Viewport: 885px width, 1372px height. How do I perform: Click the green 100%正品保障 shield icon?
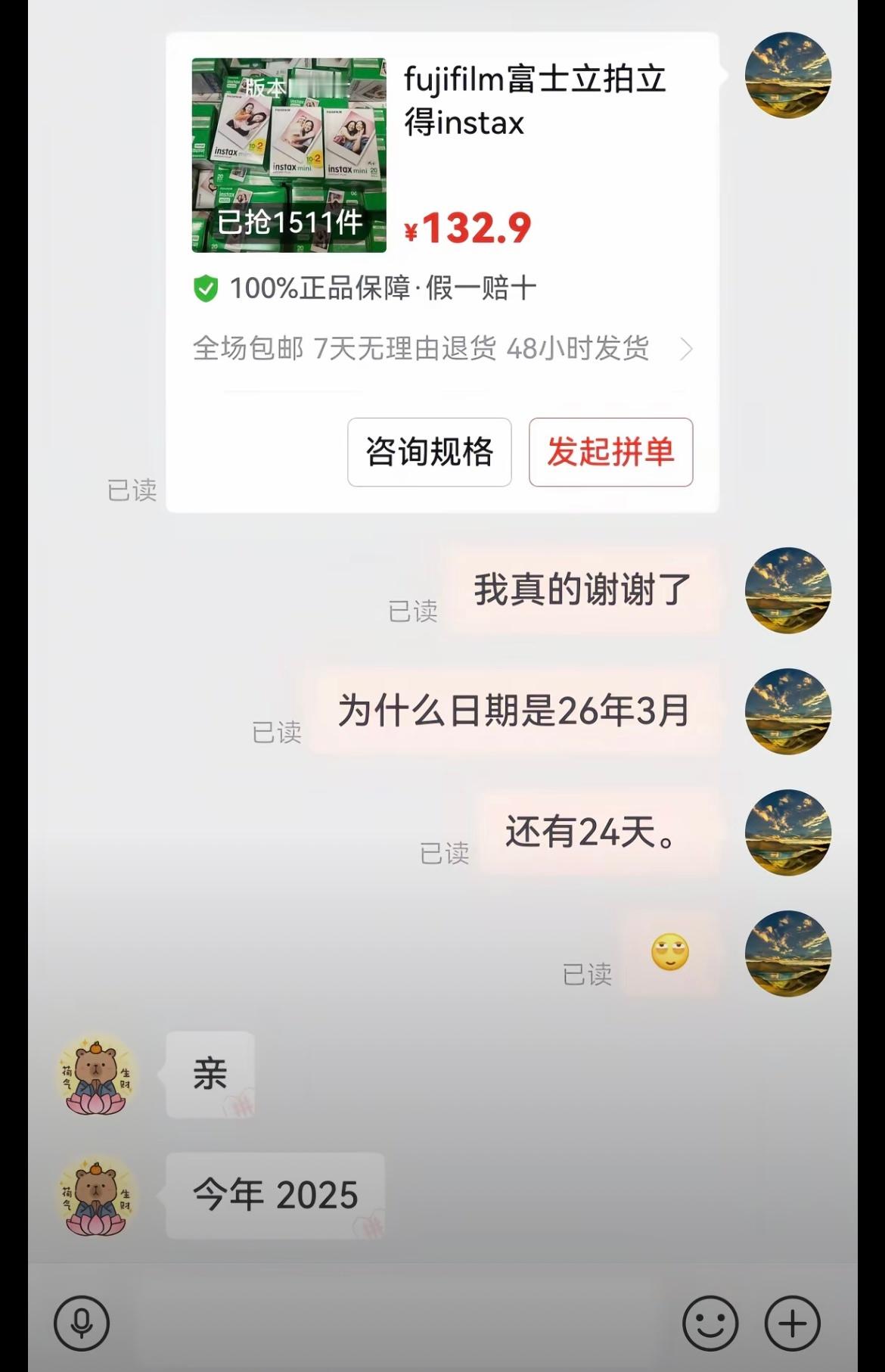click(206, 287)
